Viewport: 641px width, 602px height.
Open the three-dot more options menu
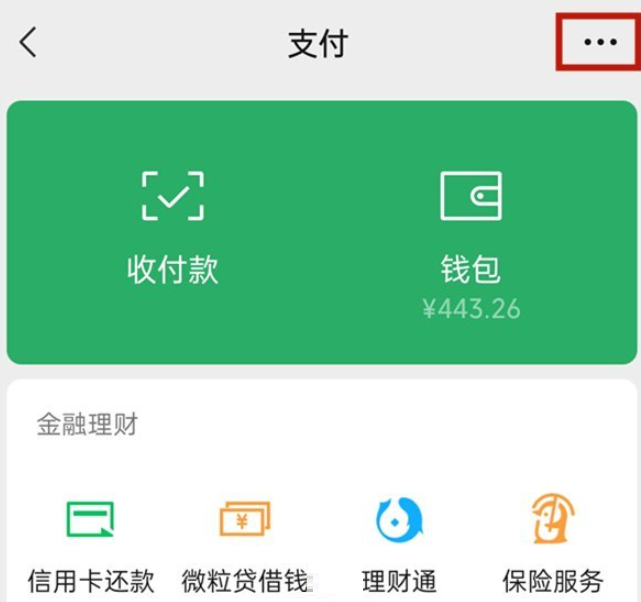pos(600,43)
